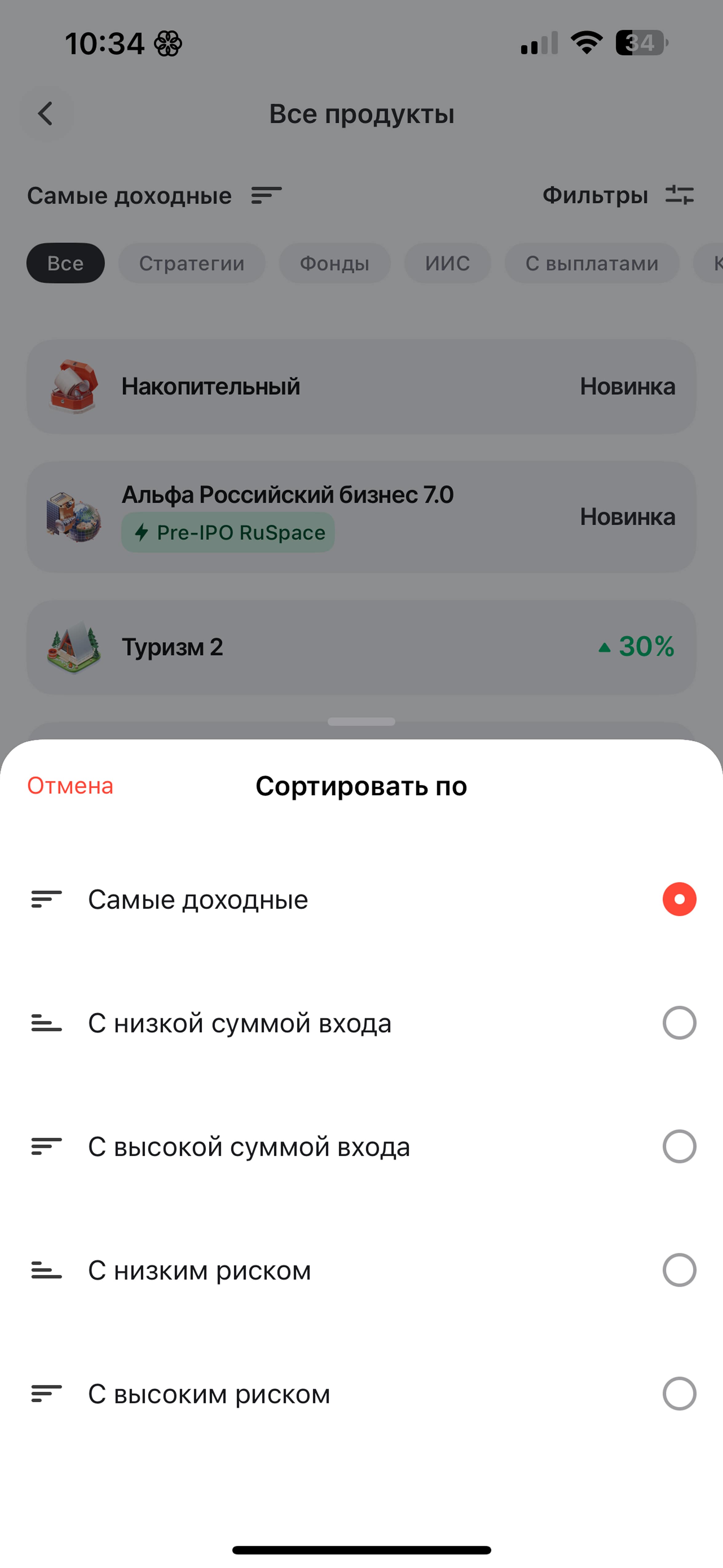Open the Туризм 2 product card
This screenshot has height=1568, width=723.
[361, 647]
